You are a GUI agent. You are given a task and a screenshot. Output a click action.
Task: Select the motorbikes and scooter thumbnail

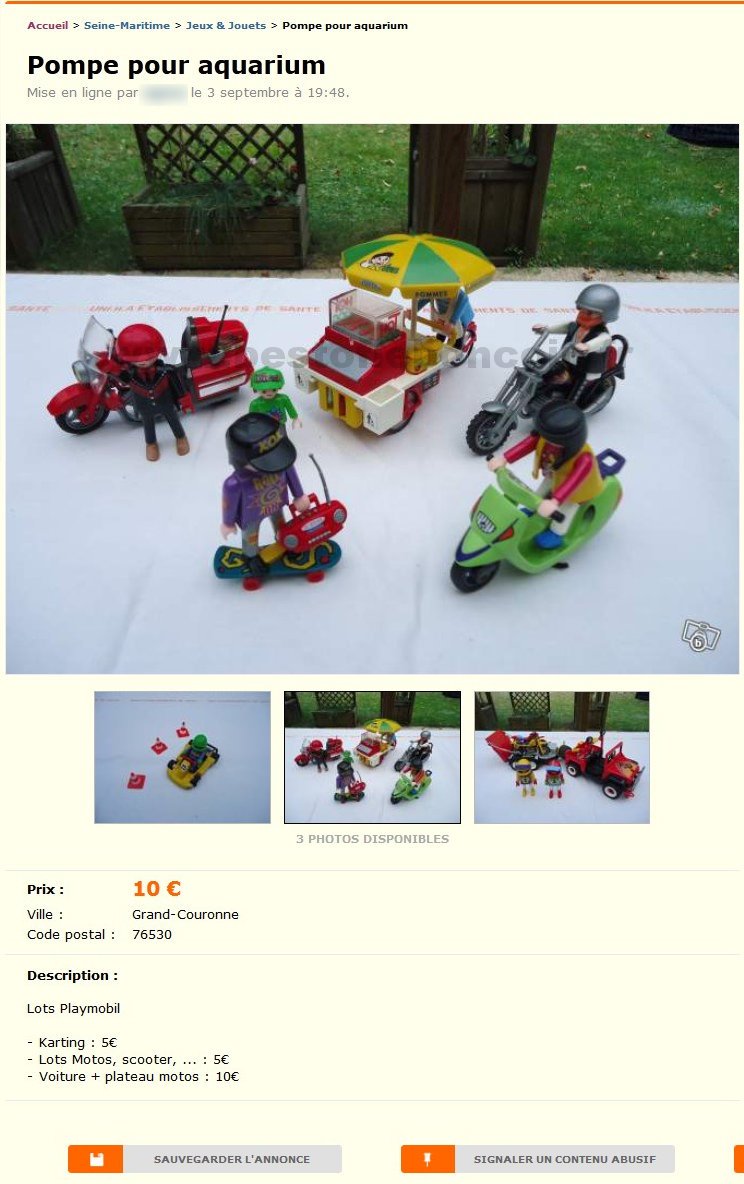[372, 757]
